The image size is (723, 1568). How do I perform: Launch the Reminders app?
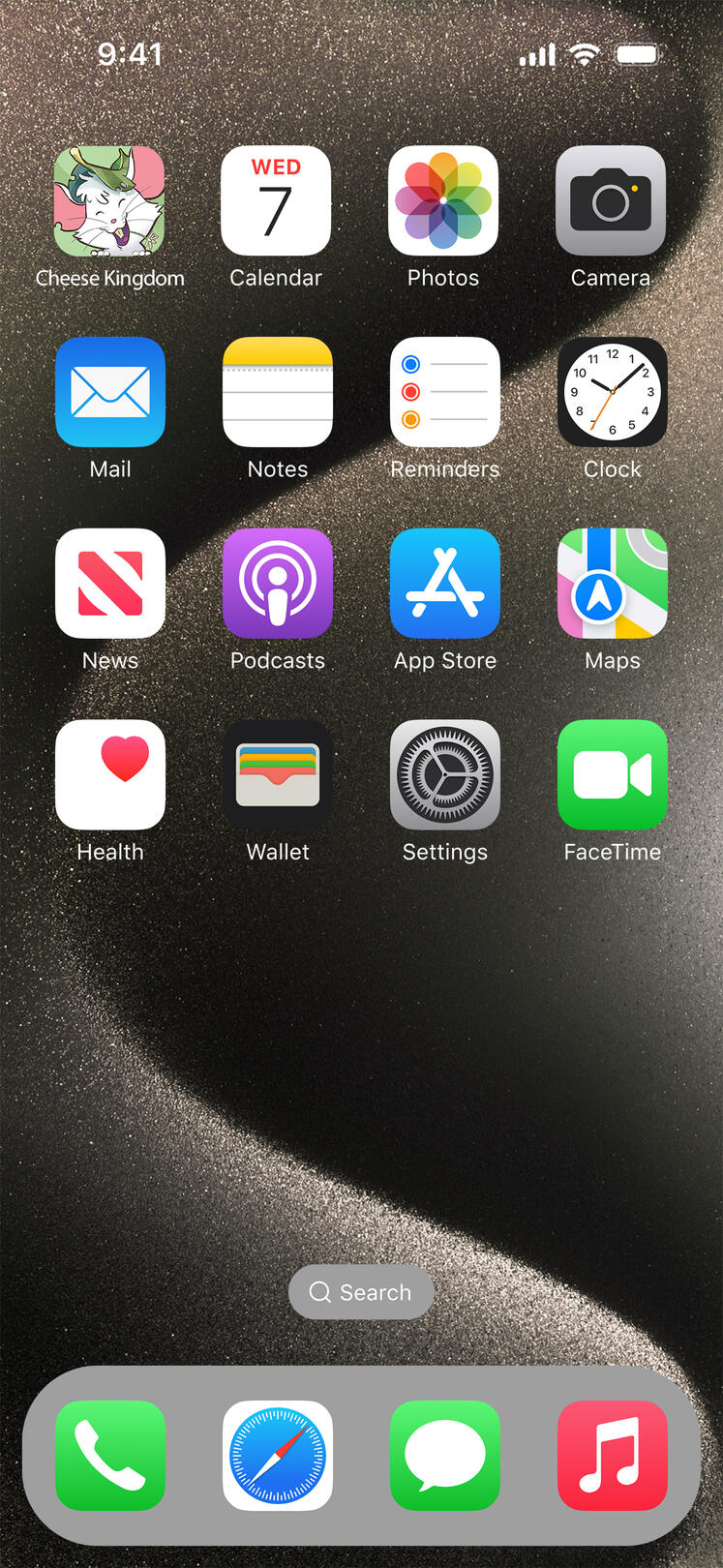point(444,392)
